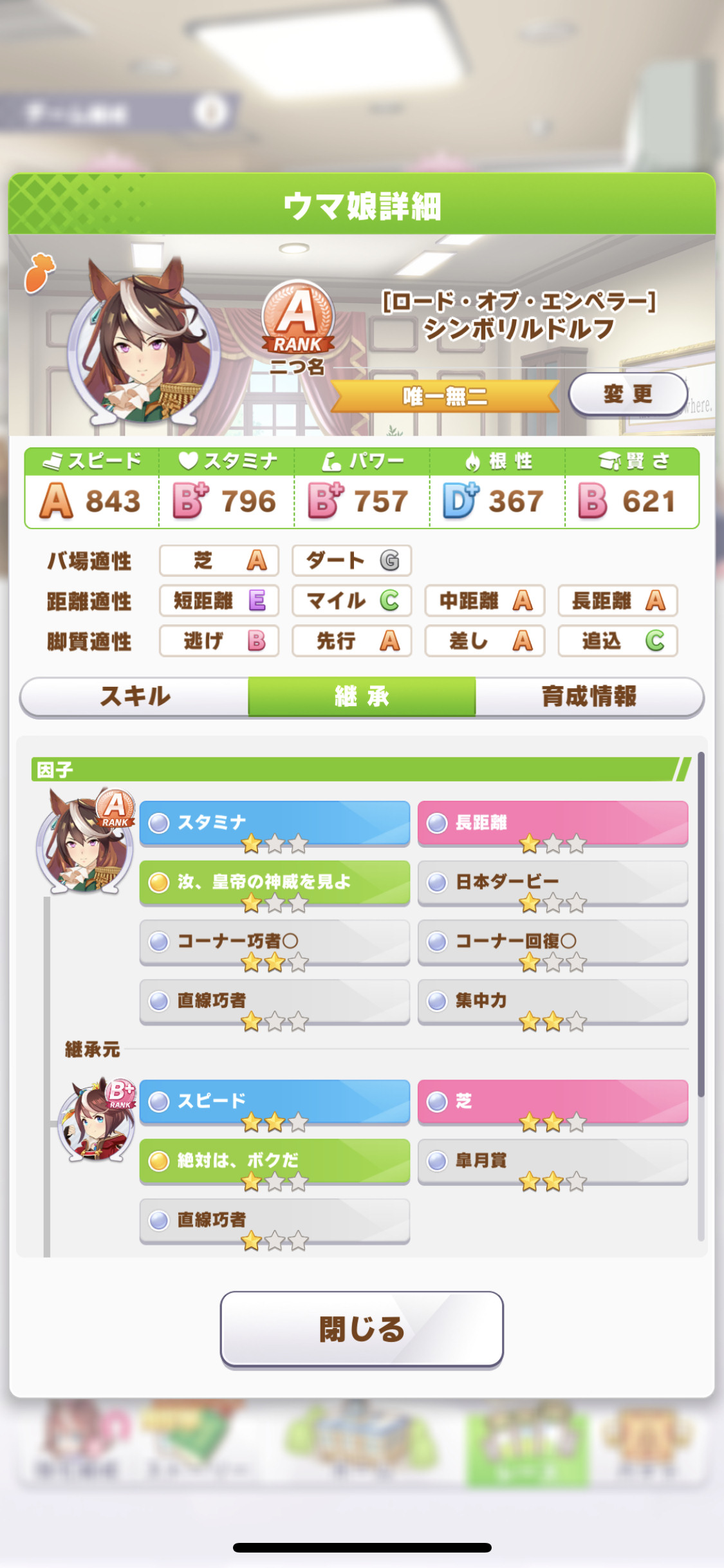The width and height of the screenshot is (724, 1568).
Task: Tap the 長距離 factor
Action: (553, 823)
